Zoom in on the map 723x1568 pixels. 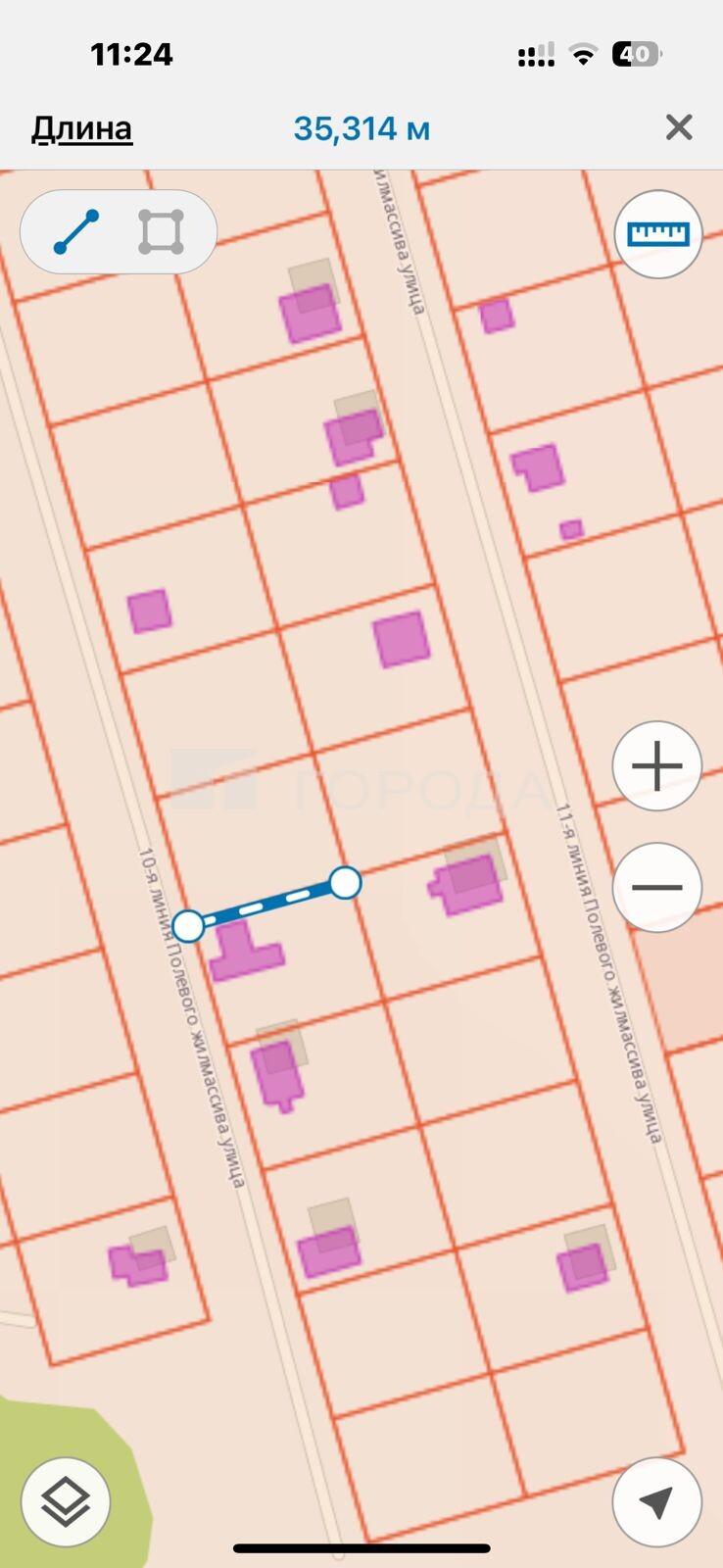(657, 766)
